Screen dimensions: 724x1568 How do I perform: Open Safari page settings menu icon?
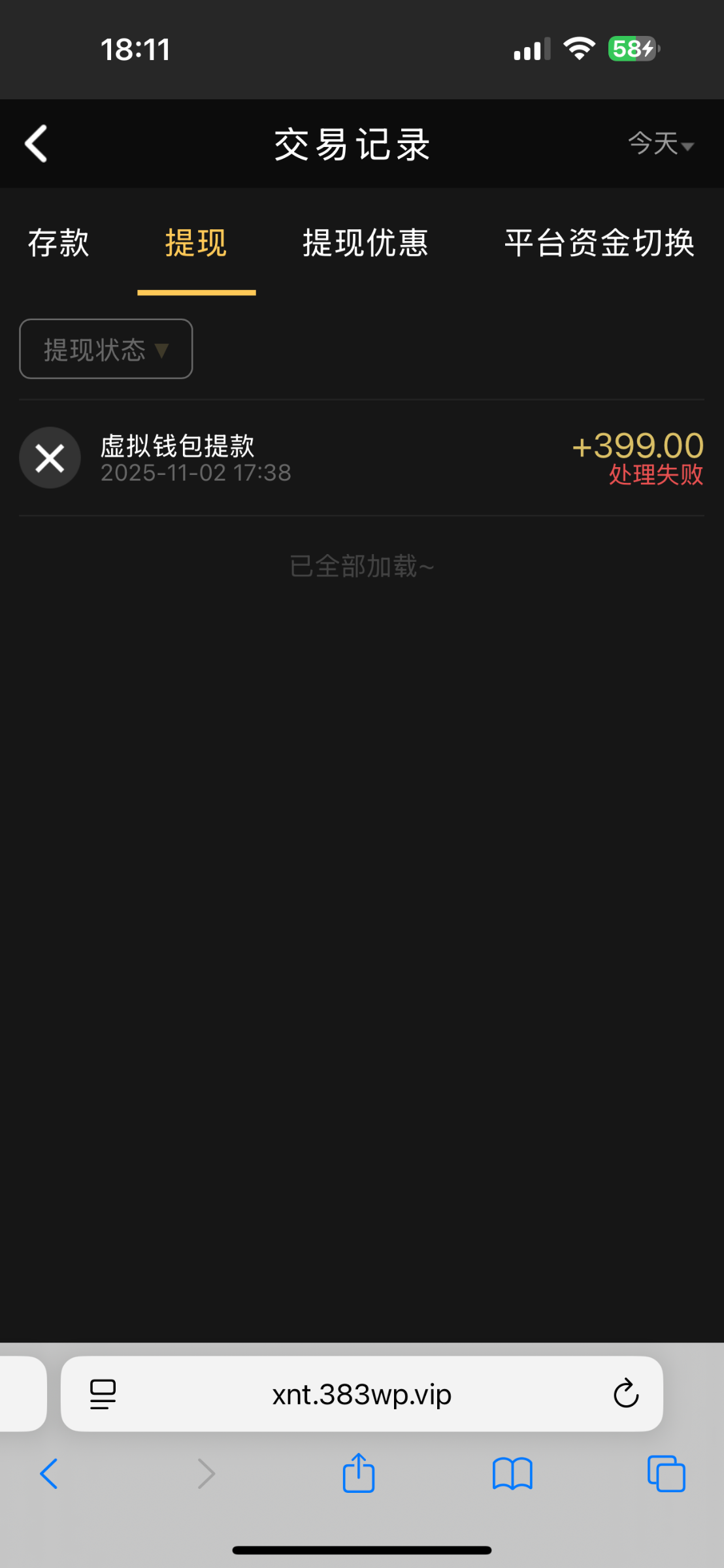pos(103,1394)
